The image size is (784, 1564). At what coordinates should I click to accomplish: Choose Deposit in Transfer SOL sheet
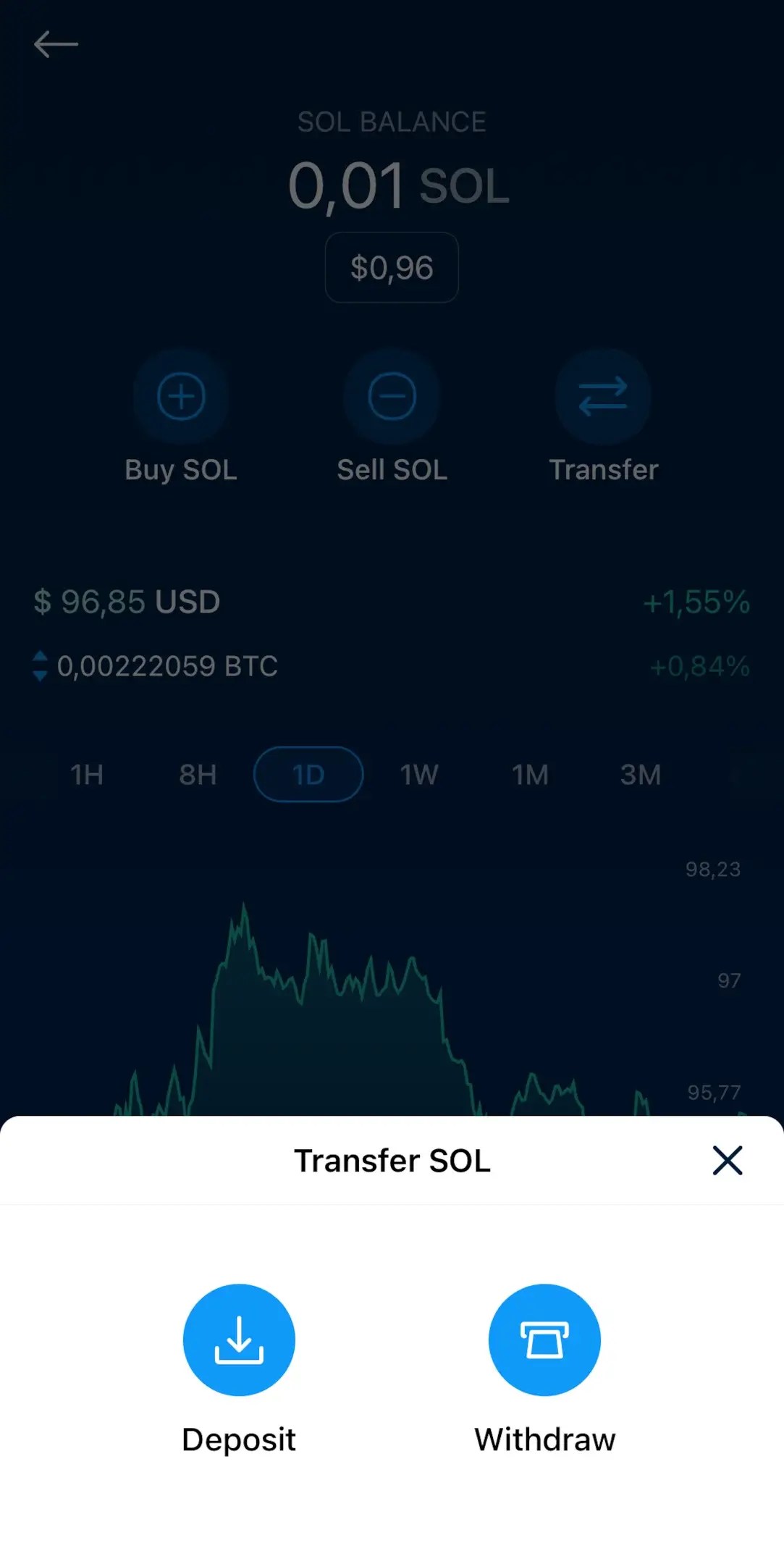pyautogui.click(x=239, y=1340)
